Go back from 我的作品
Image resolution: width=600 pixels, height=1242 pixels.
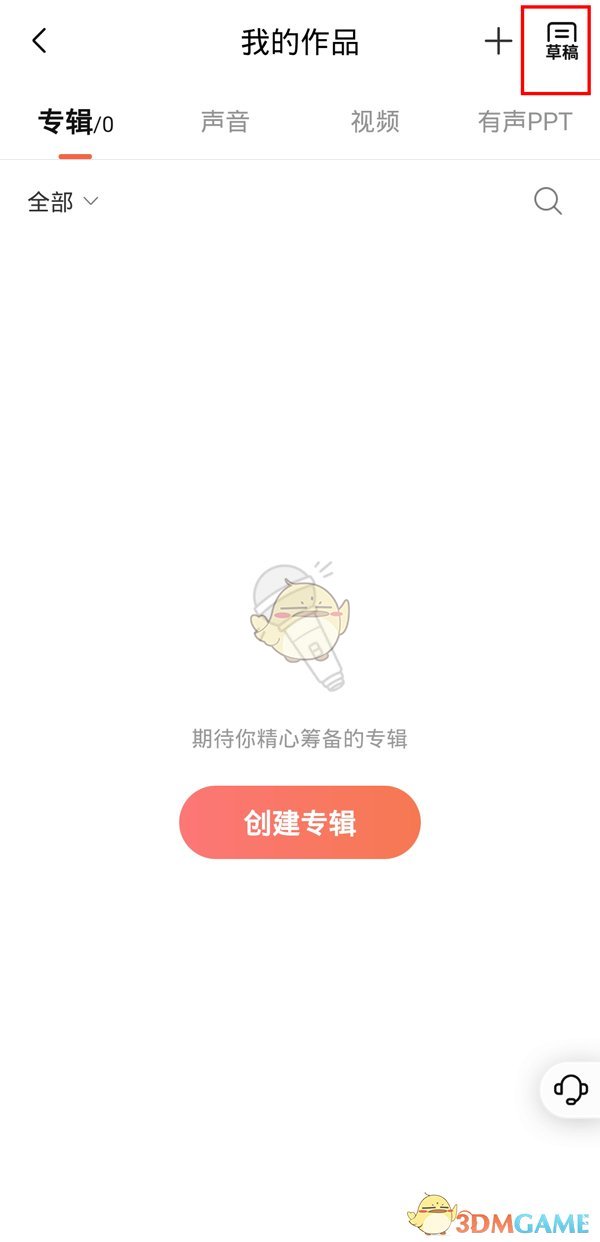point(39,41)
